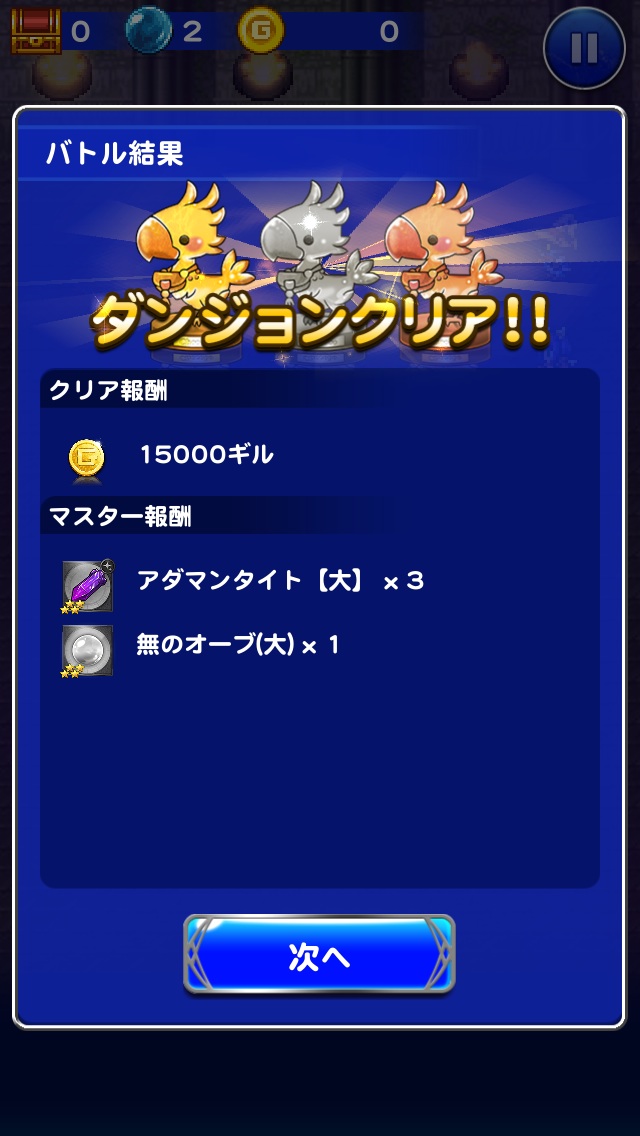Screen dimensions: 640x1136
Task: Open the 無のオーブ(大) reward icon
Action: click(x=87, y=650)
